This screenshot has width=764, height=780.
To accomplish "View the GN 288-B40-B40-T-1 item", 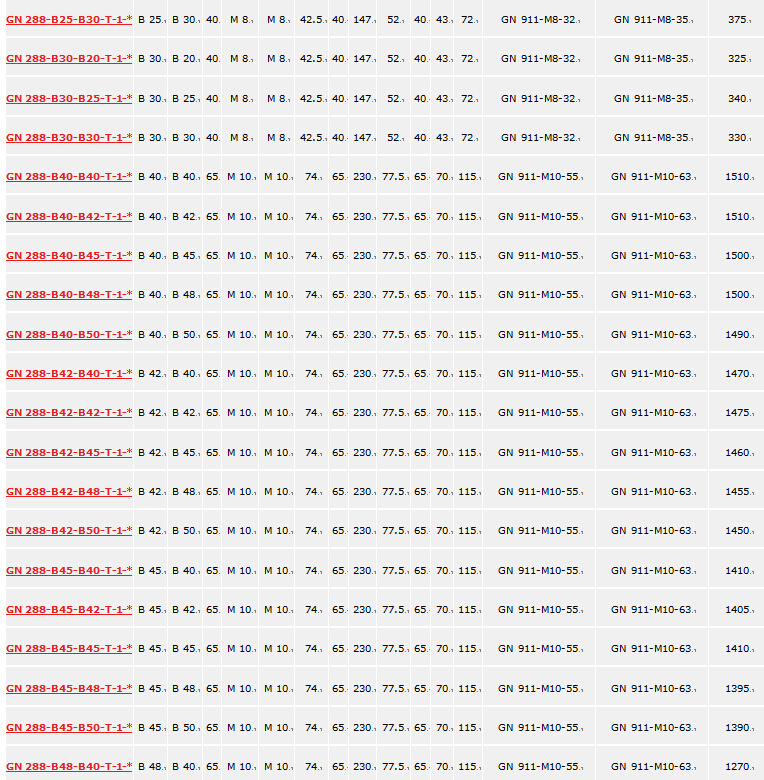I will (x=68, y=177).
